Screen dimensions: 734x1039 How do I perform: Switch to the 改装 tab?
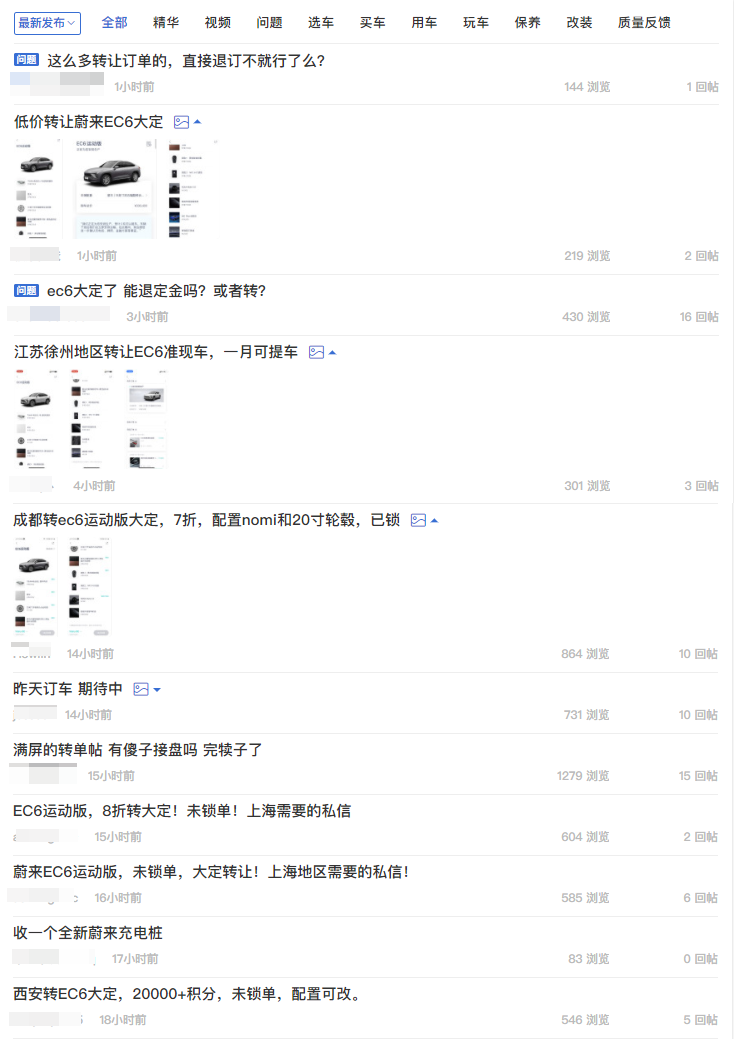579,22
